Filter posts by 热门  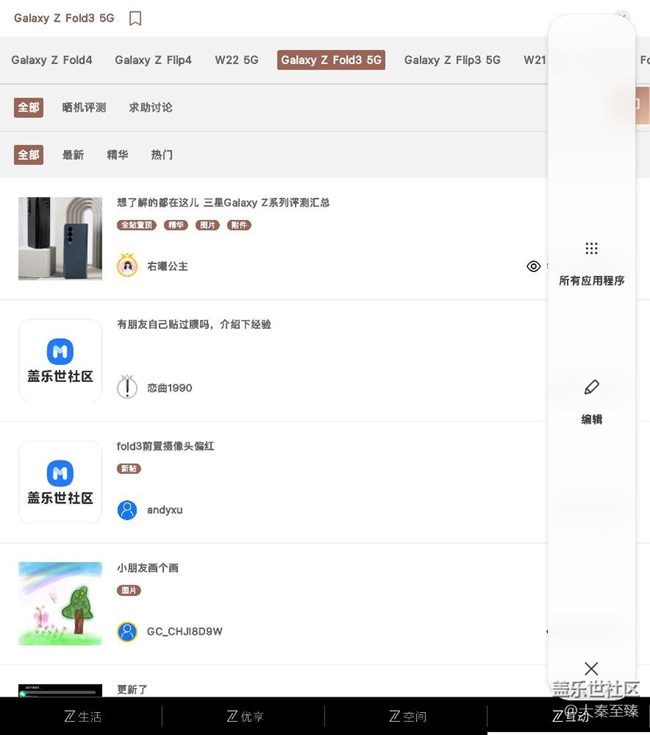161,155
